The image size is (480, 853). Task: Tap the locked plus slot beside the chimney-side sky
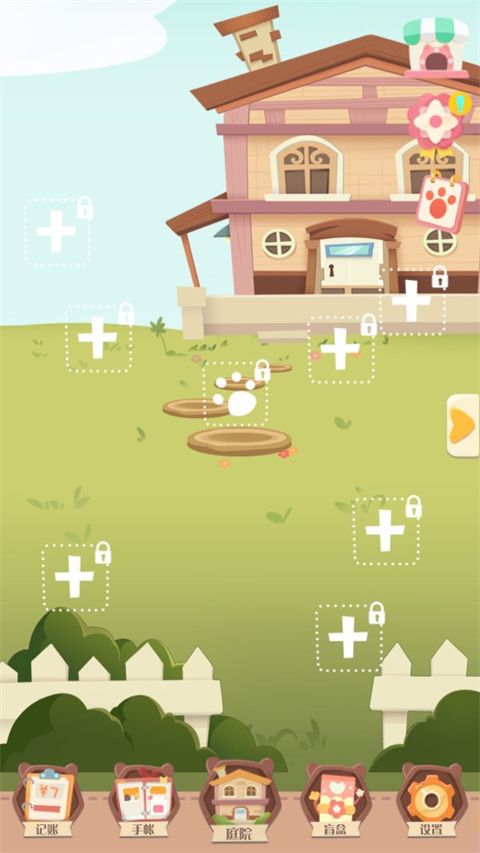tap(57, 232)
